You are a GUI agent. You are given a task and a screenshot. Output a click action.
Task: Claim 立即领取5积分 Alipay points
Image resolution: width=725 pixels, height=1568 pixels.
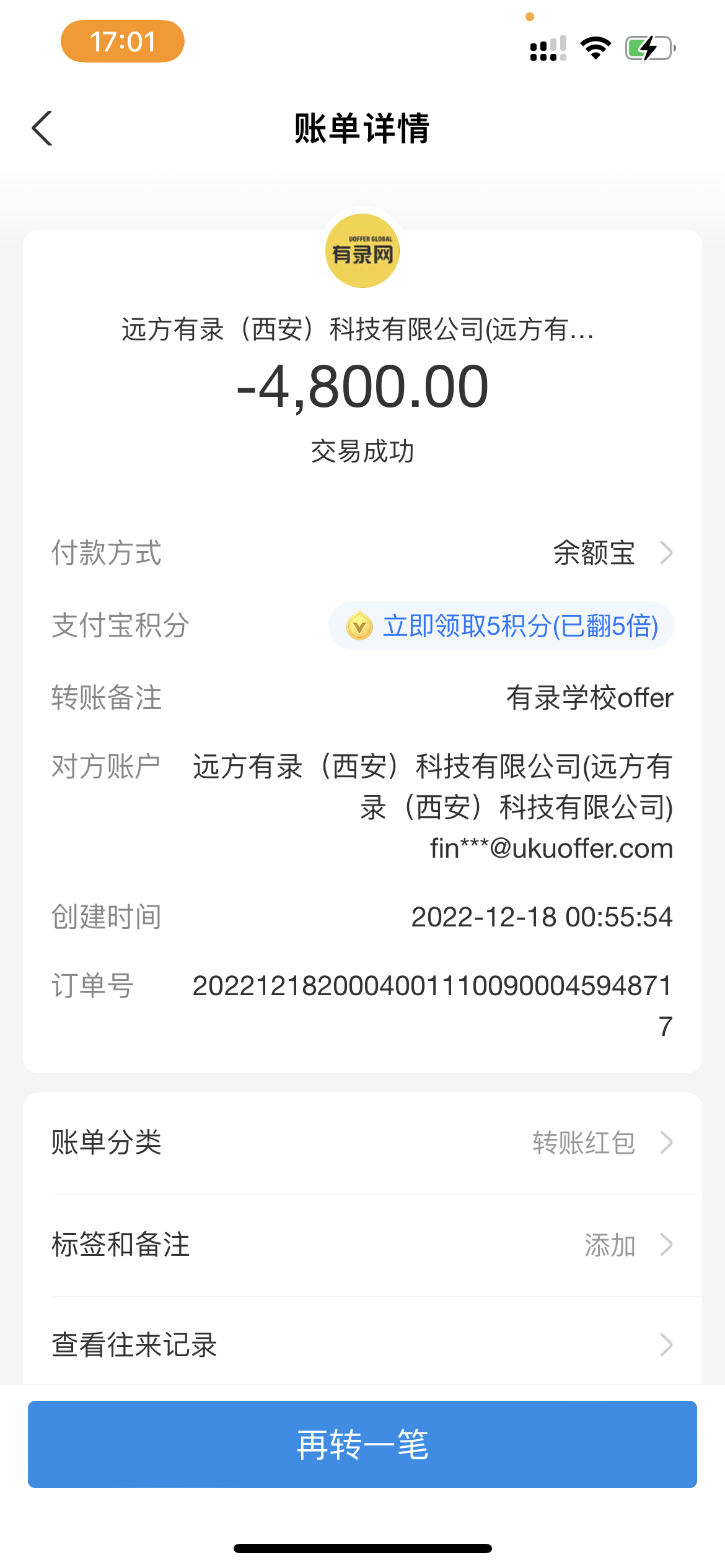(x=501, y=626)
